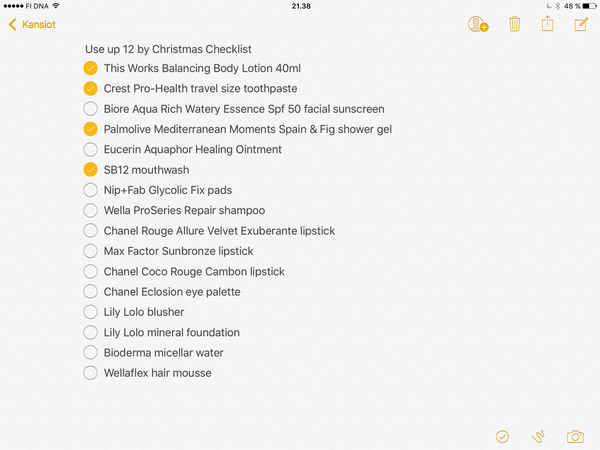Tick Chanel Eclosion eye palette
This screenshot has width=600, height=450.
(x=90, y=292)
